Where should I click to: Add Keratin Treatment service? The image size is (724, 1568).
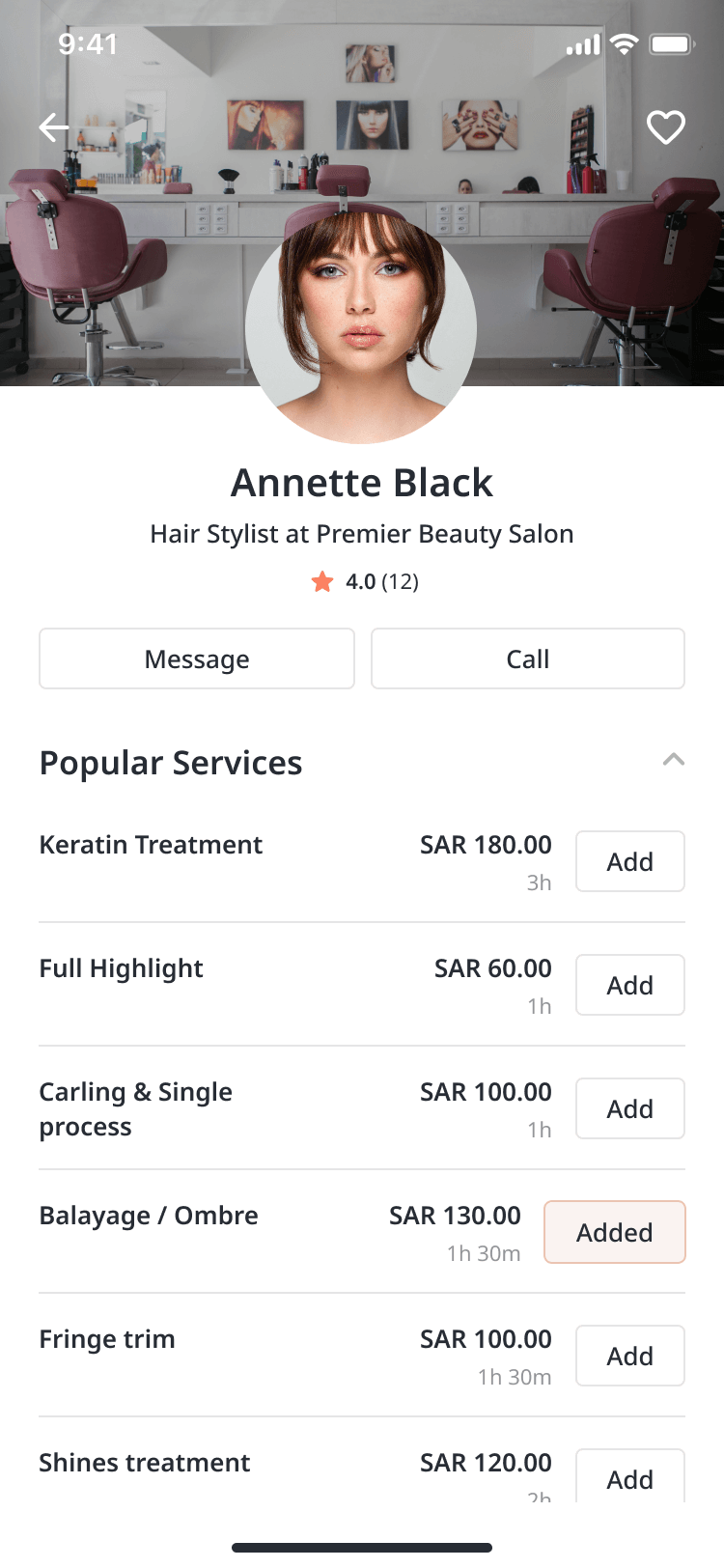630,861
